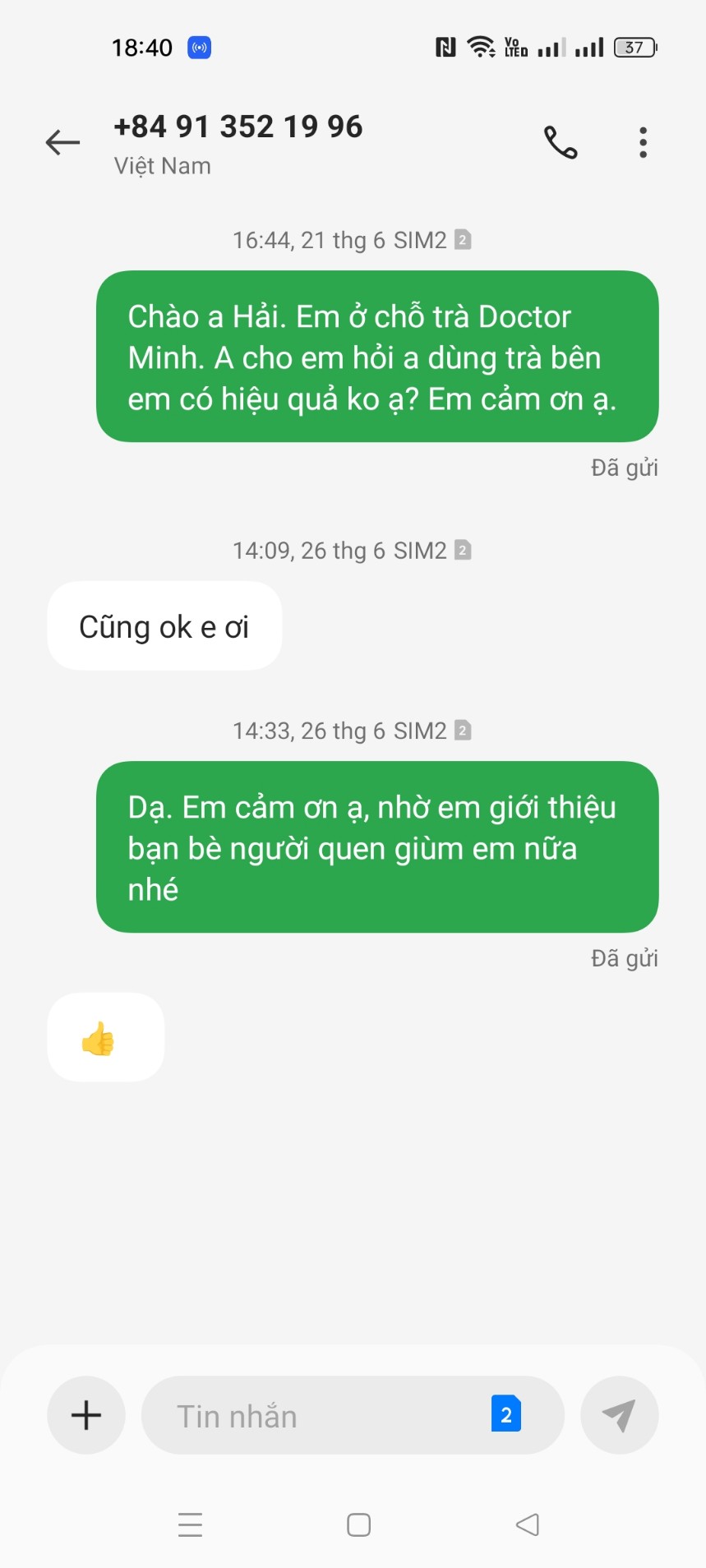Open the plus attachment button
Screen dimensions: 706x1568
86,1415
